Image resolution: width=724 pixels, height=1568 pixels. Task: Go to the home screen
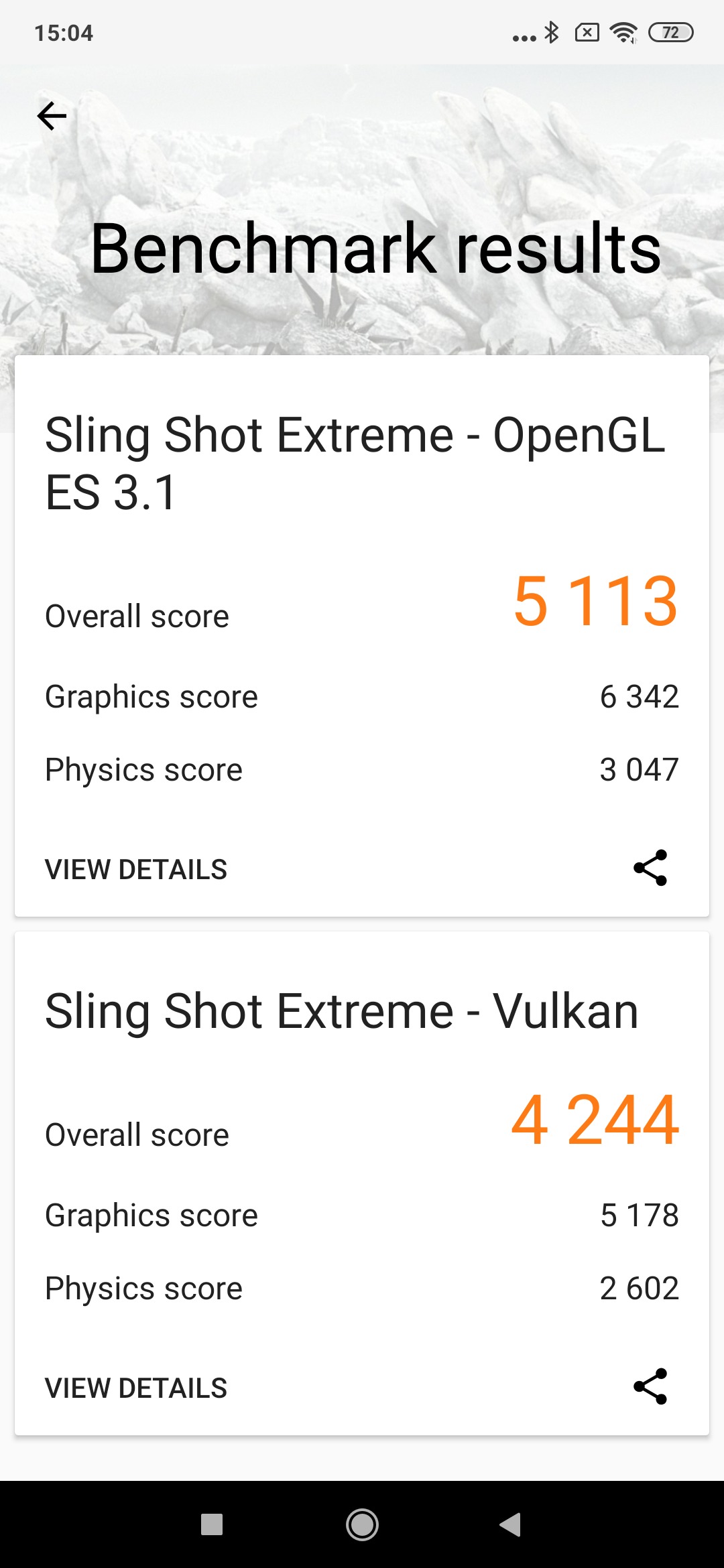click(x=362, y=1524)
